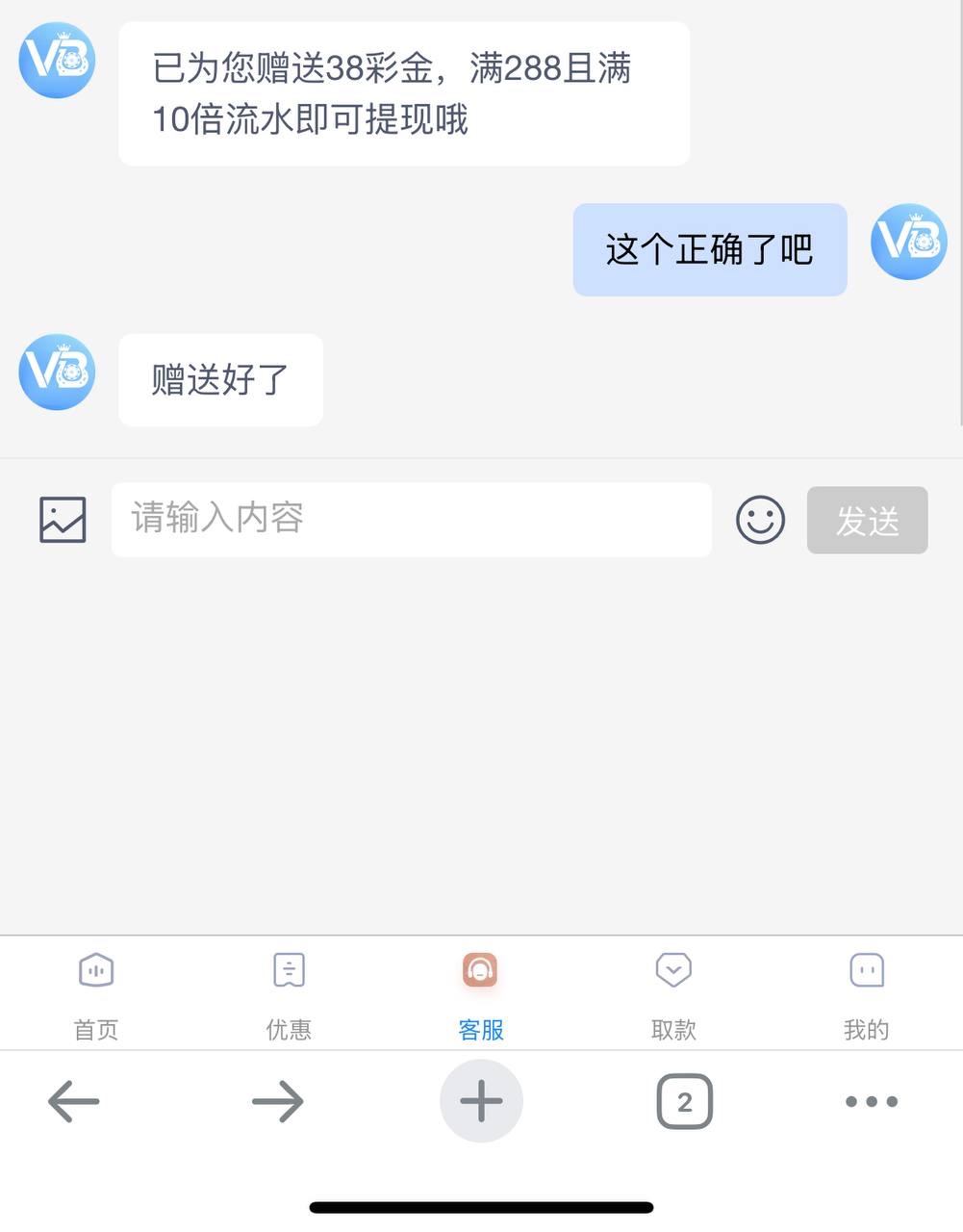Open the 优惠 promotions tab
The height and width of the screenshot is (1232, 963).
289,993
